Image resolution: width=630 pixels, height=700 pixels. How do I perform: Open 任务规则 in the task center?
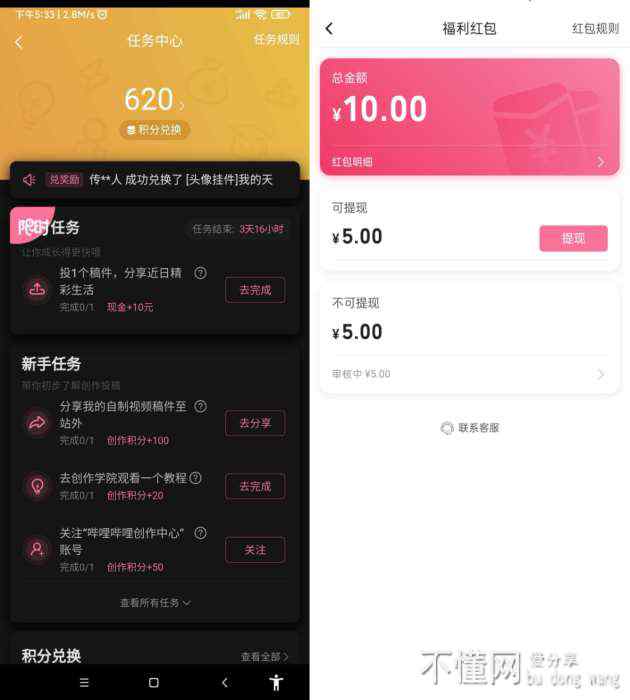276,40
